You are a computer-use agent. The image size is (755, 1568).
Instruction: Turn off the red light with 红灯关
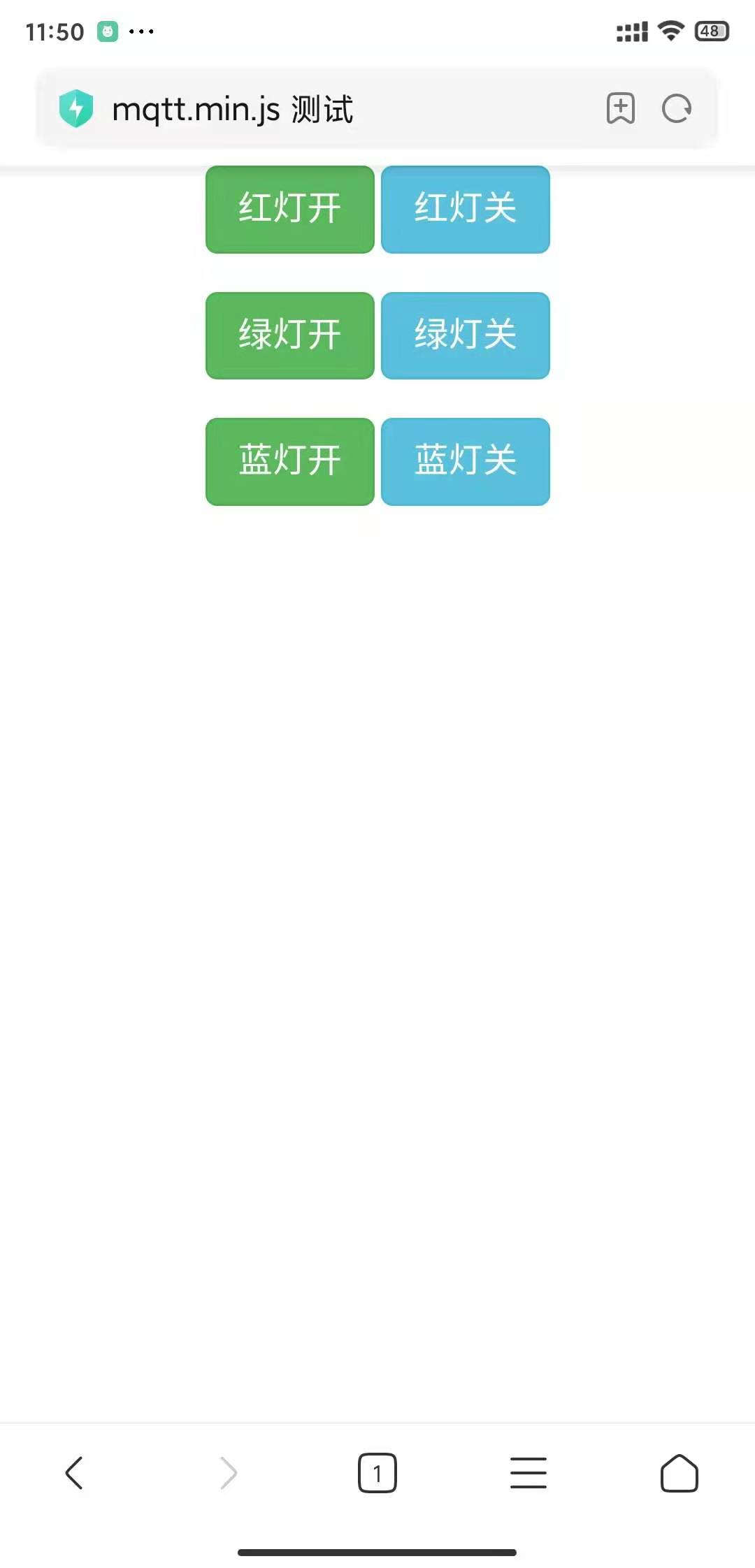(x=465, y=209)
